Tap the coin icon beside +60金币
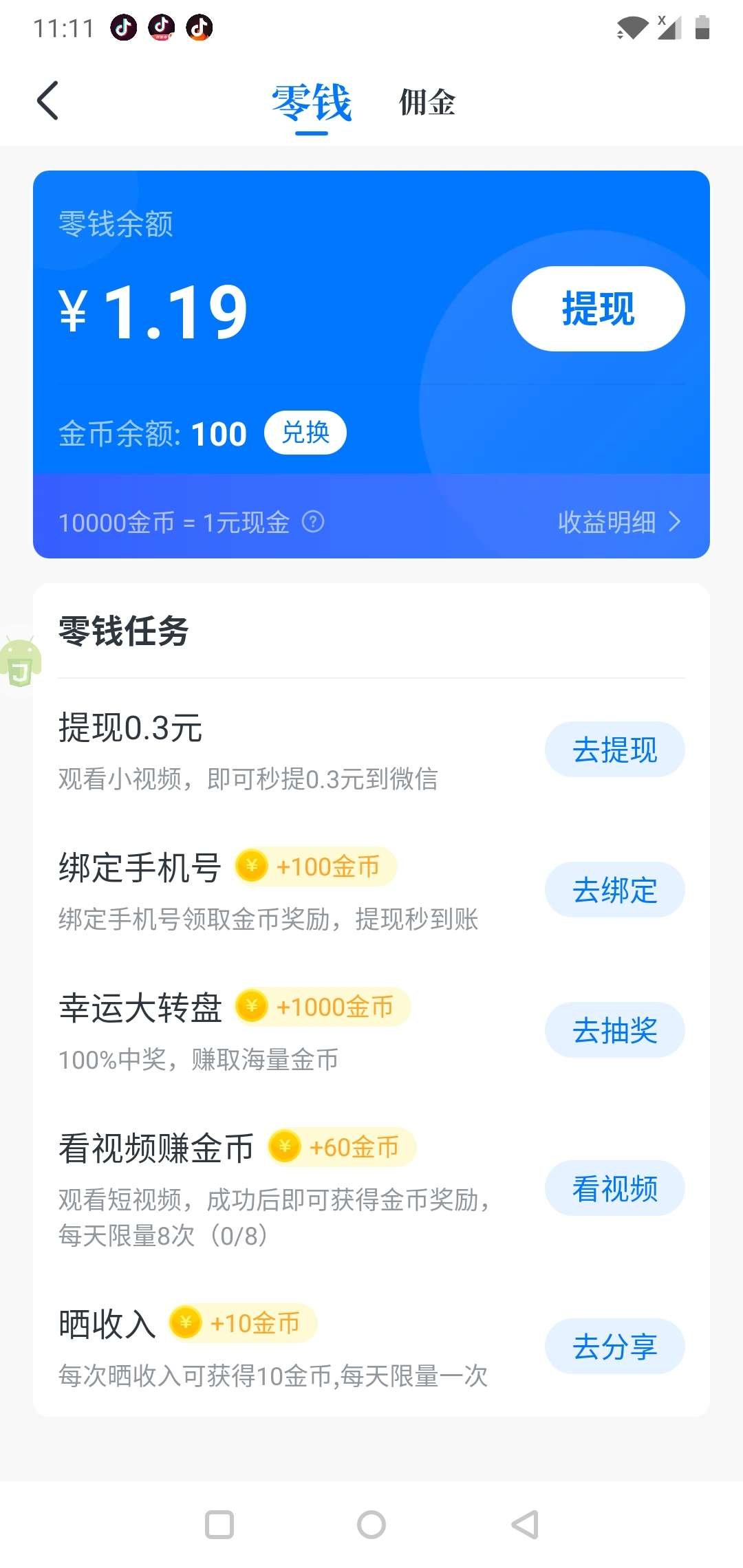This screenshot has width=743, height=1568. 284,1146
